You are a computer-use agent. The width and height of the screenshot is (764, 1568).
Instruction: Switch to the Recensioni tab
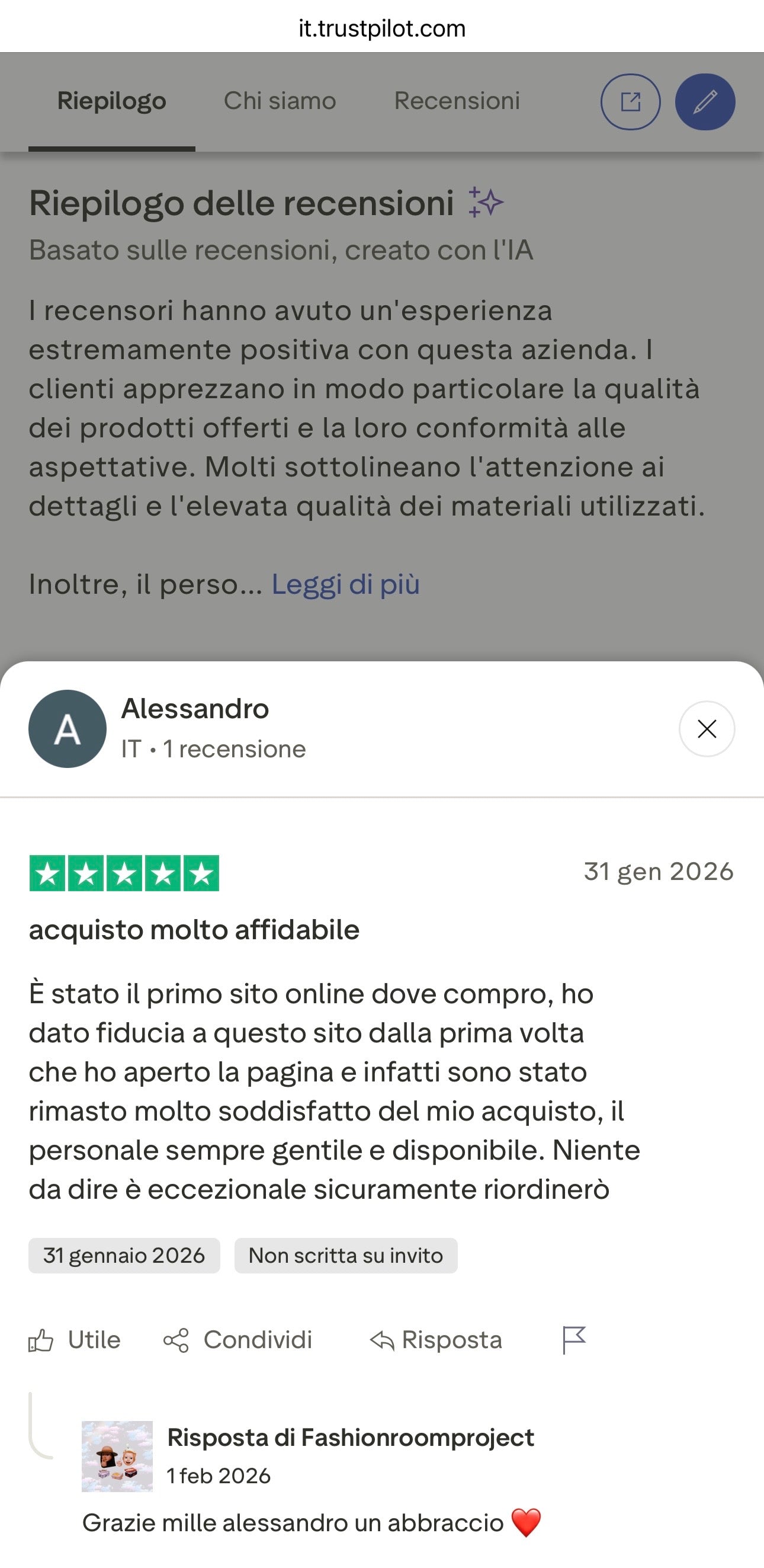(457, 101)
